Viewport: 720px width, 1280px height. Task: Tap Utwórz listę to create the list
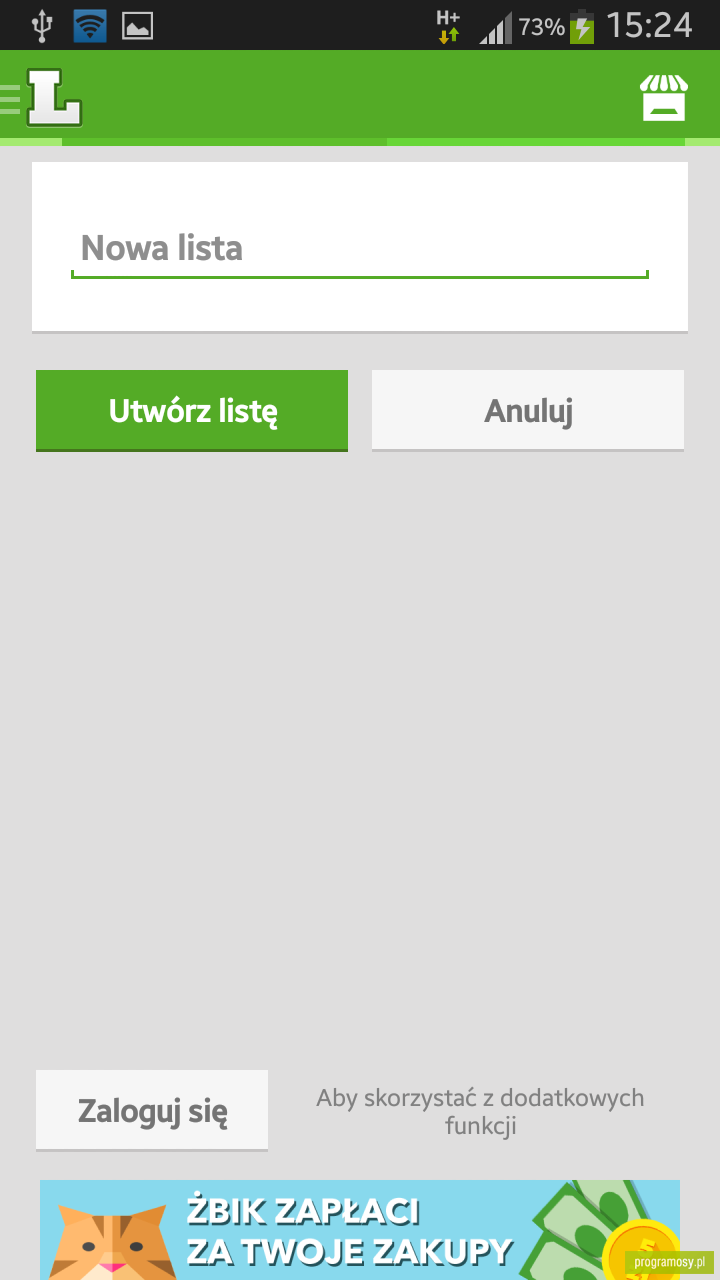pos(192,411)
